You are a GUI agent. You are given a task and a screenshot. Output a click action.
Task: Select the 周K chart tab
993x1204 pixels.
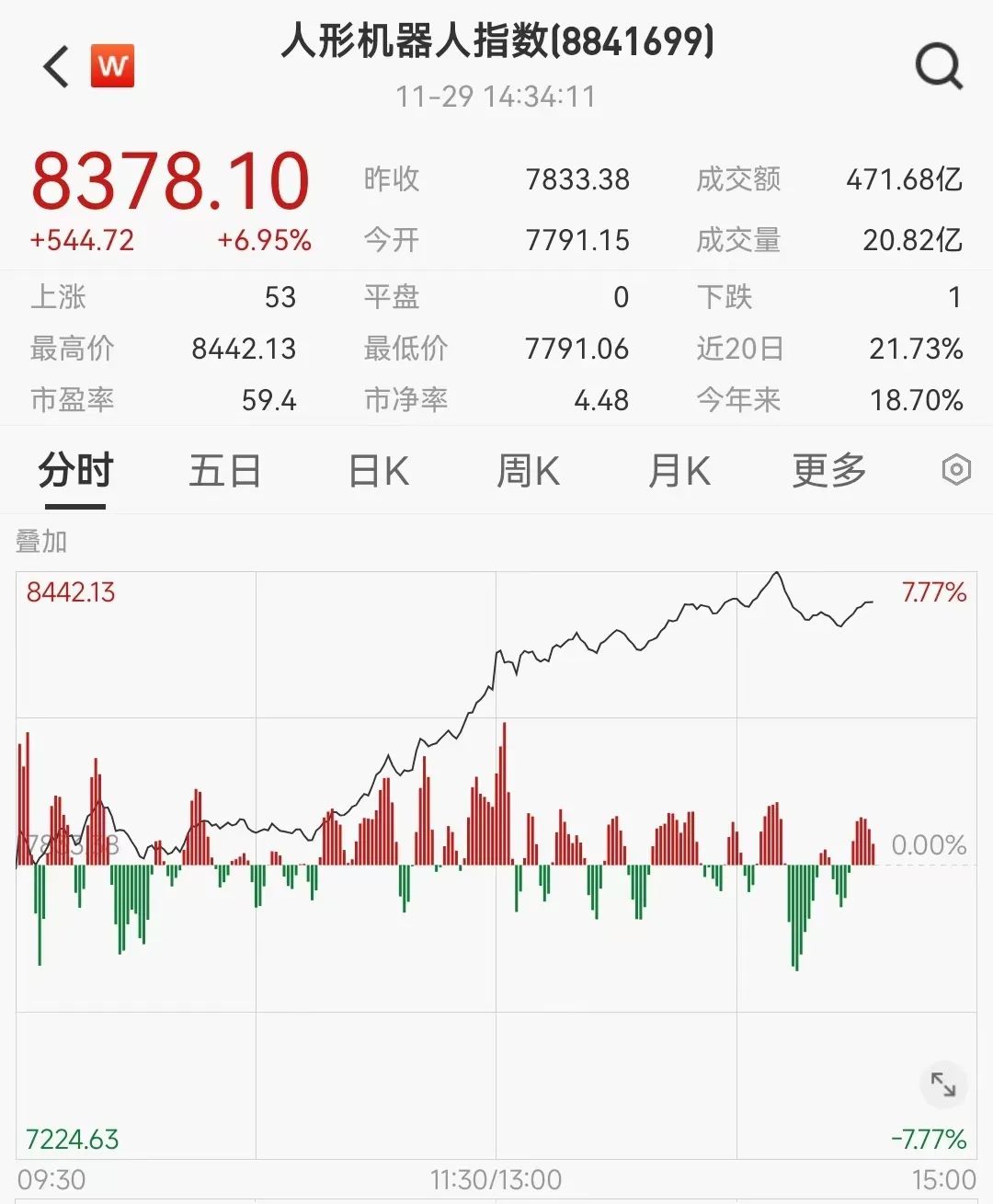point(528,471)
